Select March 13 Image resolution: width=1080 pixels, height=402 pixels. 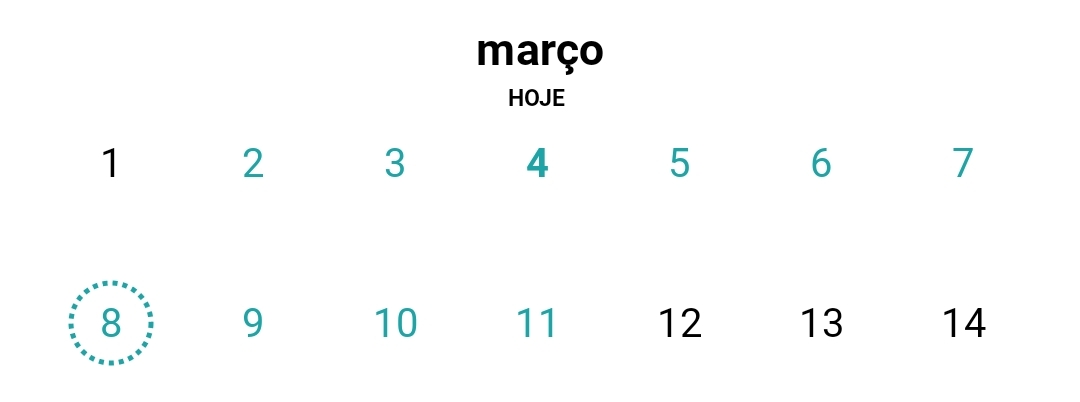pyautogui.click(x=821, y=323)
